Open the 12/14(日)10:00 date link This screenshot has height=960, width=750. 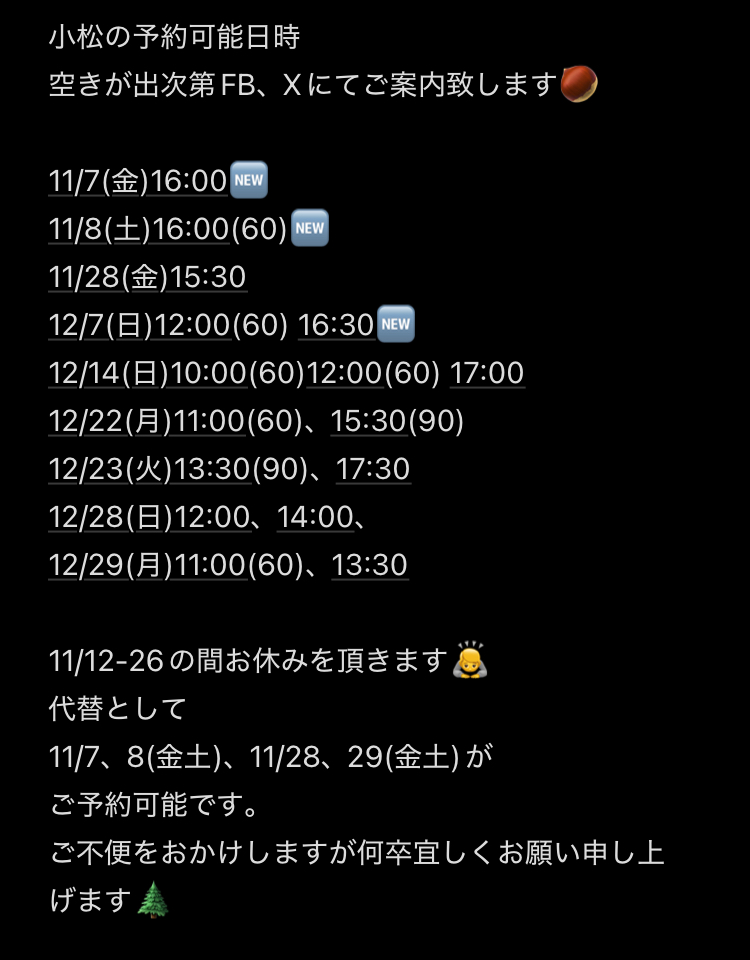[147, 373]
